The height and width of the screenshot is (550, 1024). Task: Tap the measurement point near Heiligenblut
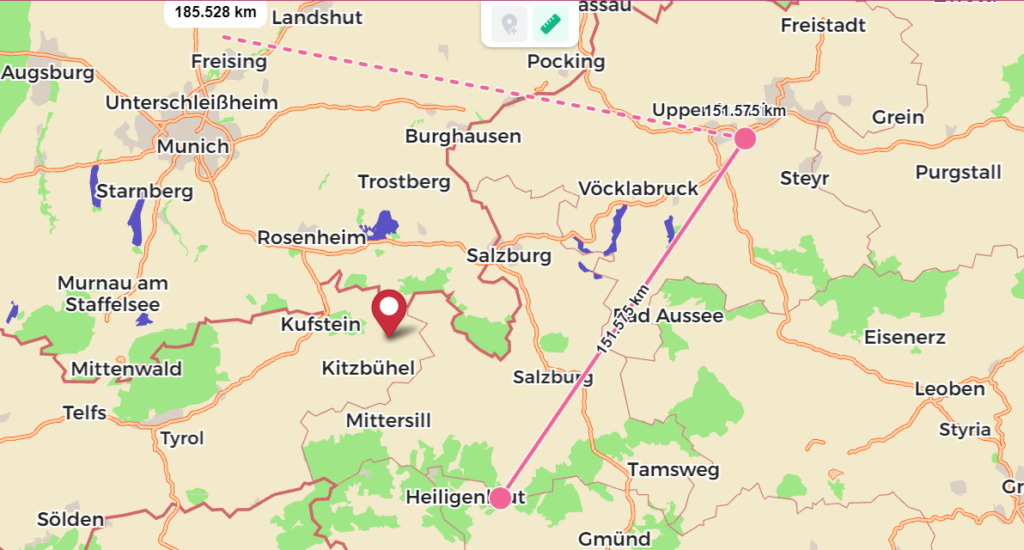500,498
